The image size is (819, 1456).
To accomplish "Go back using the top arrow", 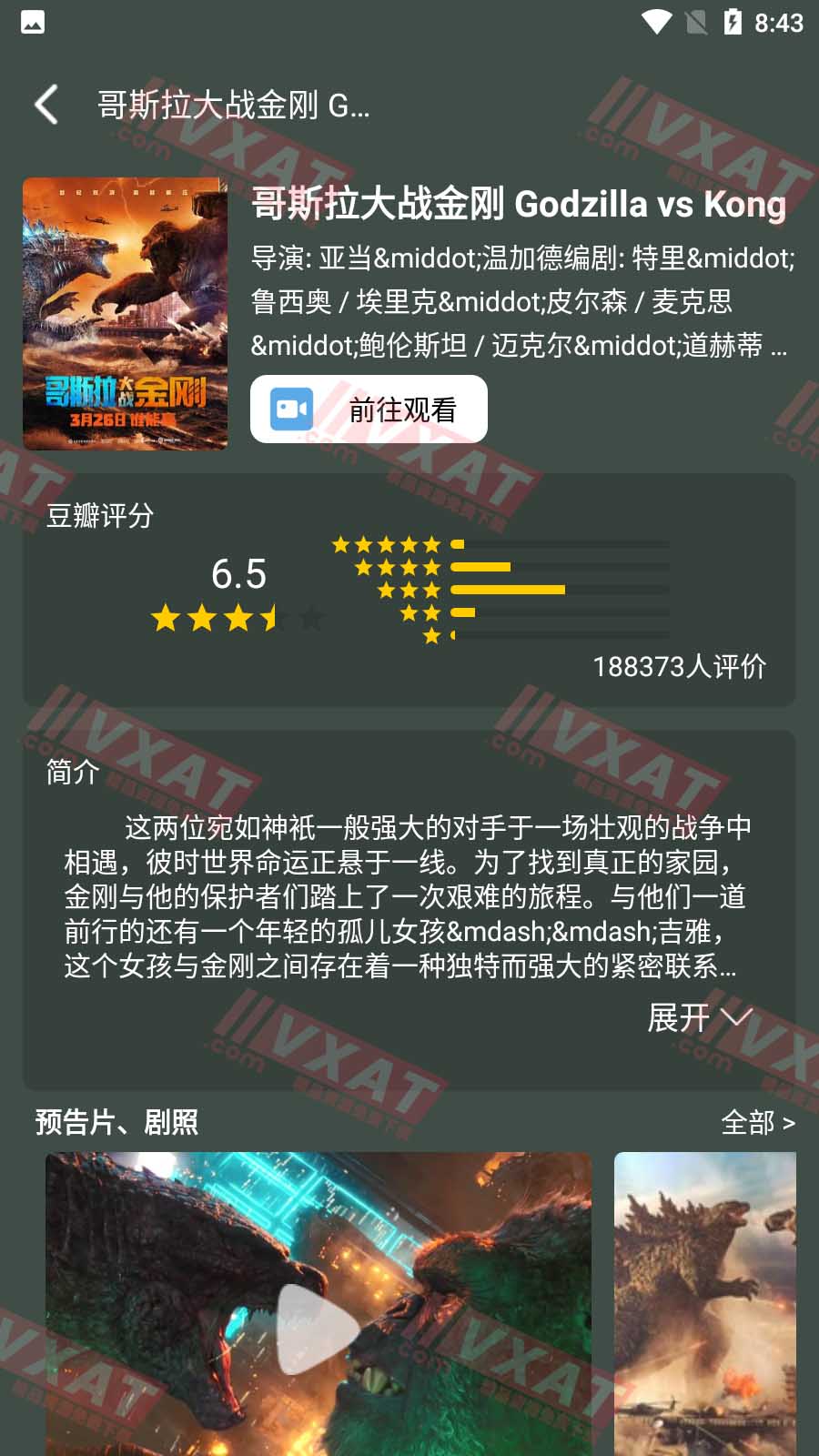I will 47,106.
